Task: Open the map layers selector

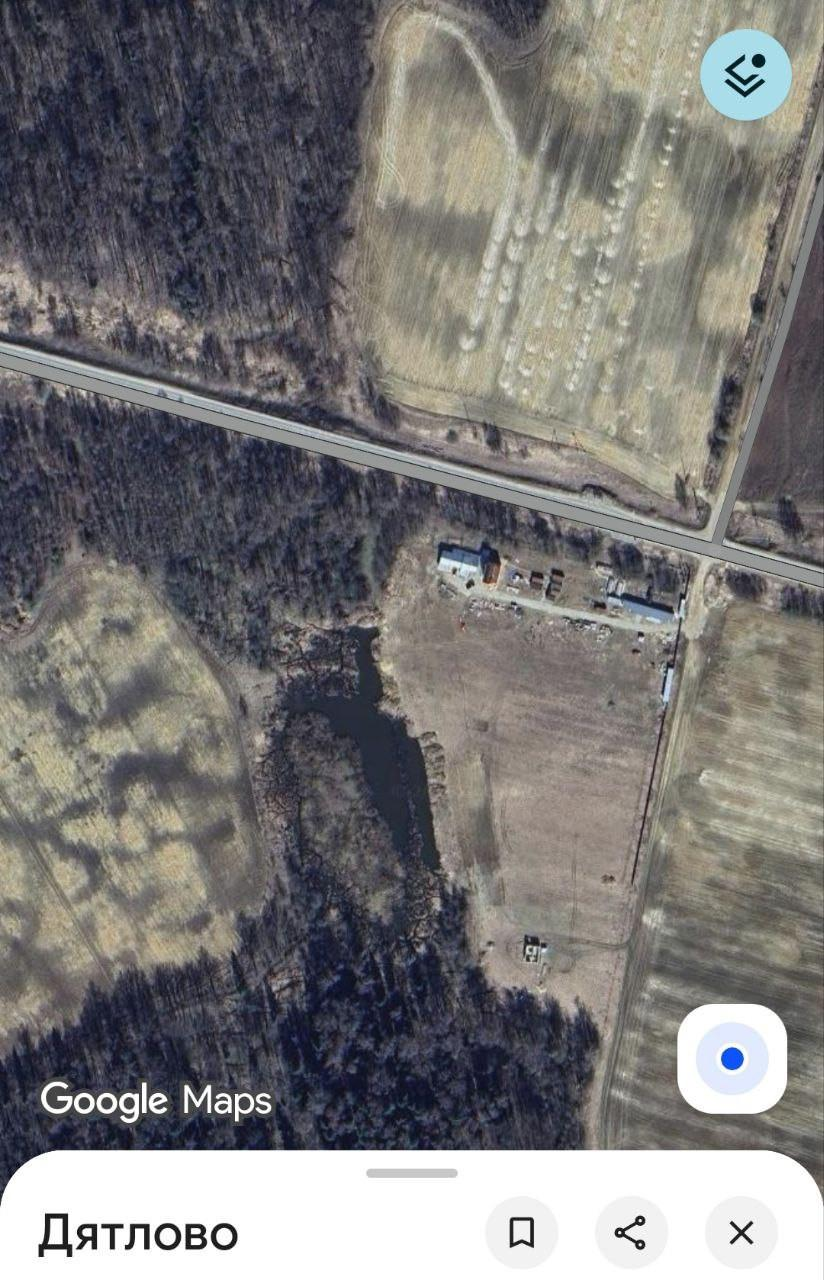Action: [745, 75]
